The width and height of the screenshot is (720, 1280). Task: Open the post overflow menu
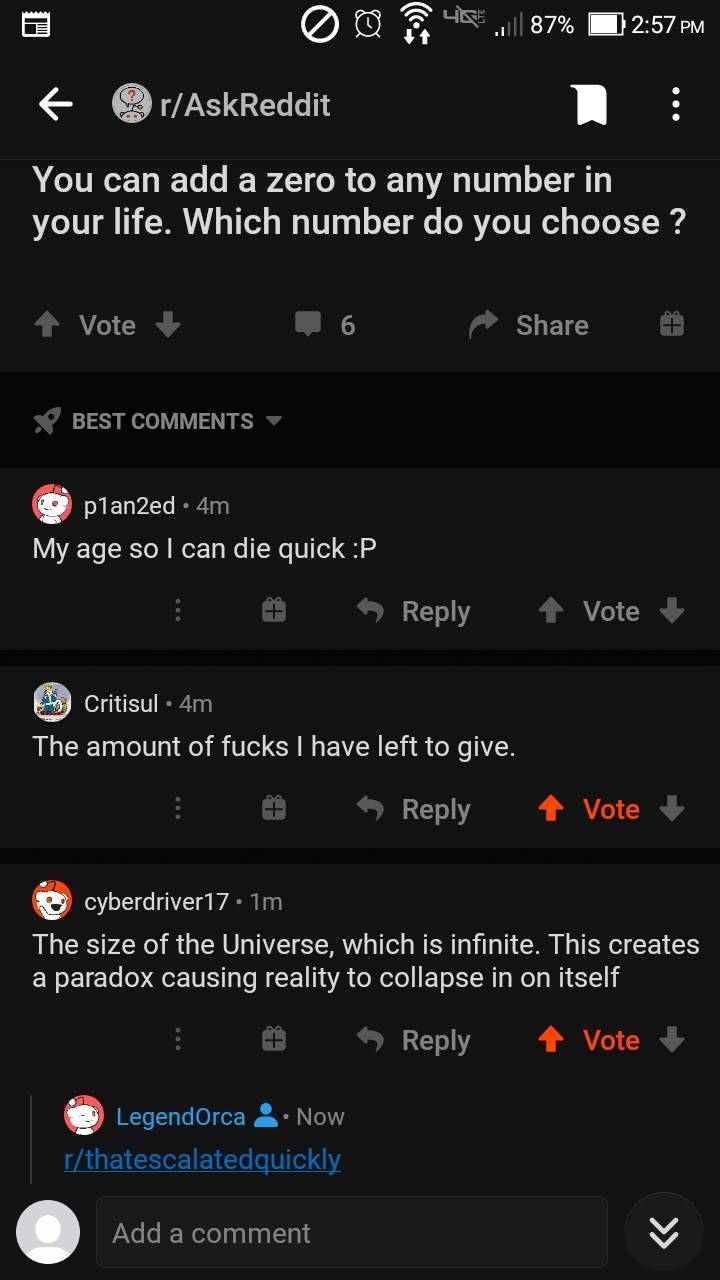[676, 103]
